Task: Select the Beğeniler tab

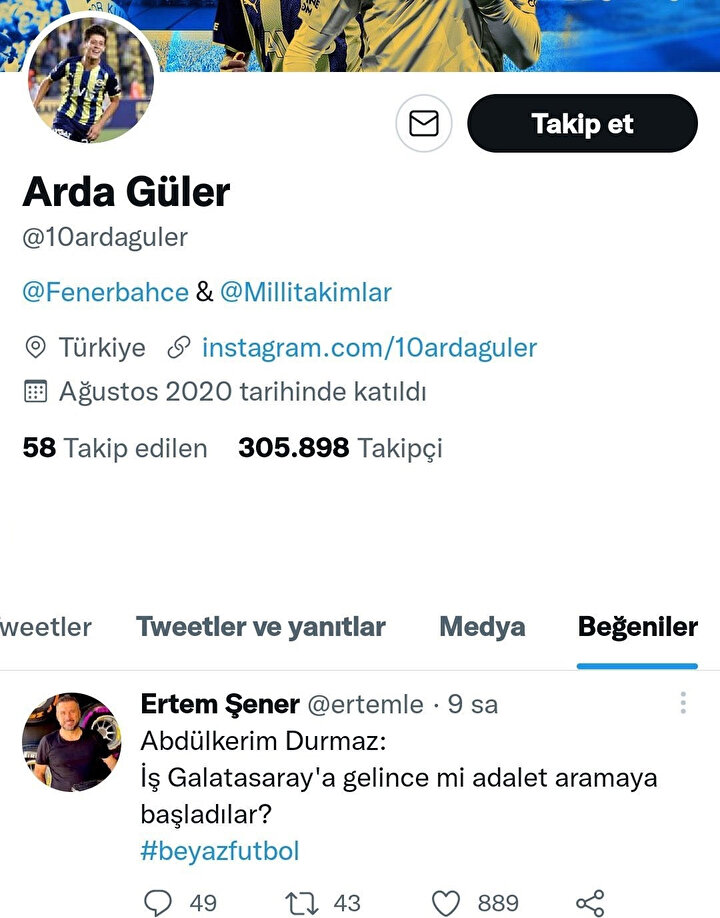Action: click(x=637, y=627)
